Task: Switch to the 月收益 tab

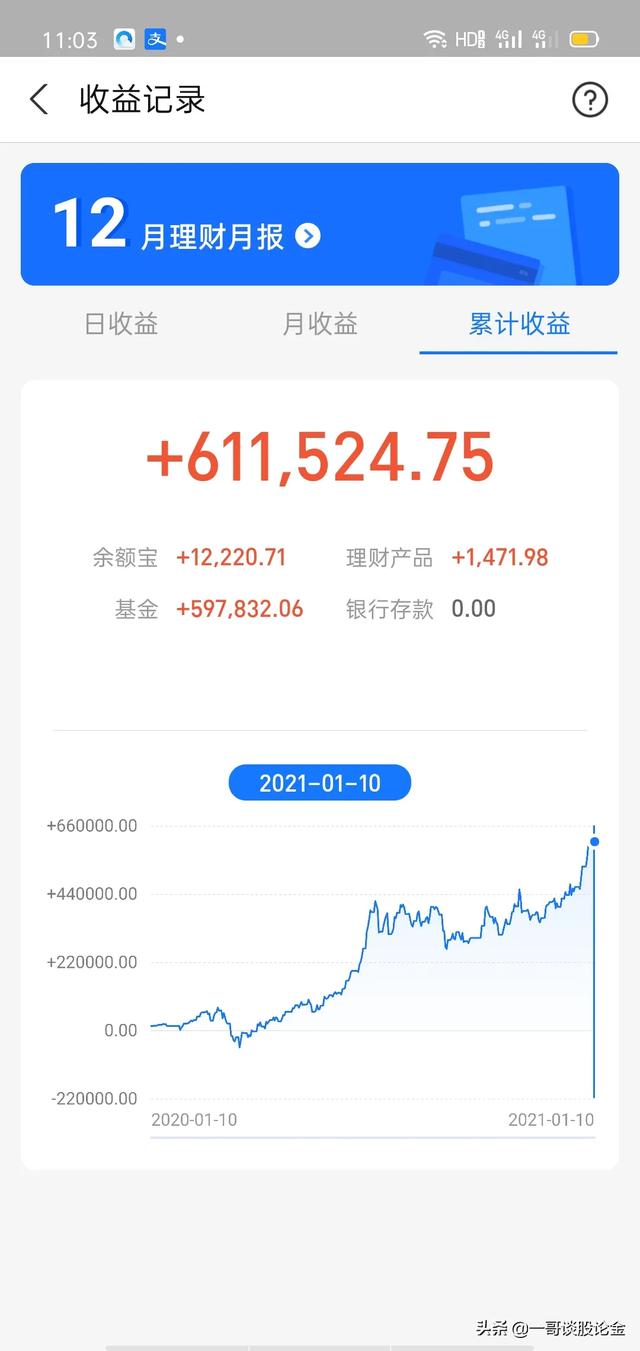Action: tap(320, 324)
